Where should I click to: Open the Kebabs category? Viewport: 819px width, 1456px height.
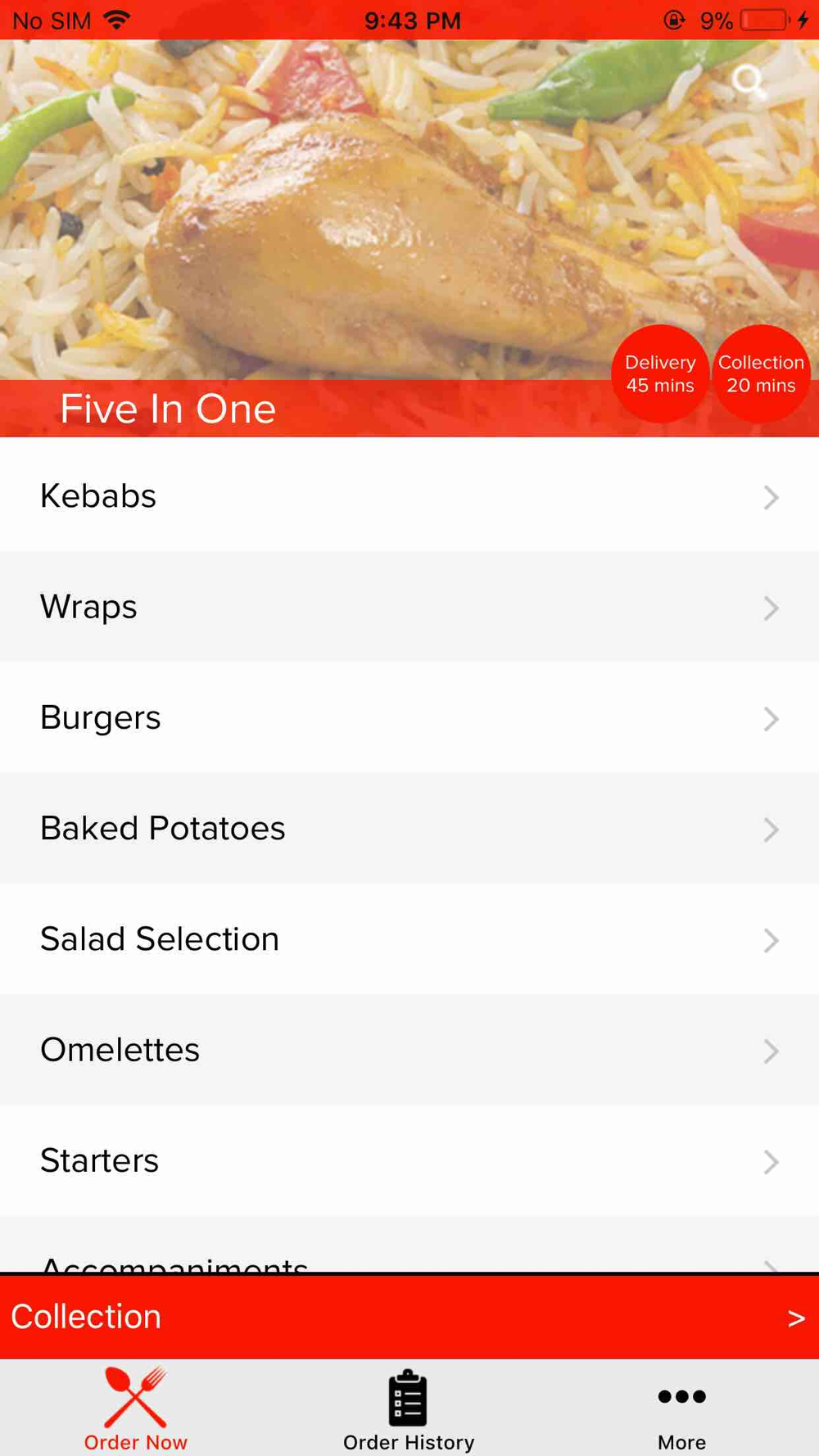pos(409,496)
